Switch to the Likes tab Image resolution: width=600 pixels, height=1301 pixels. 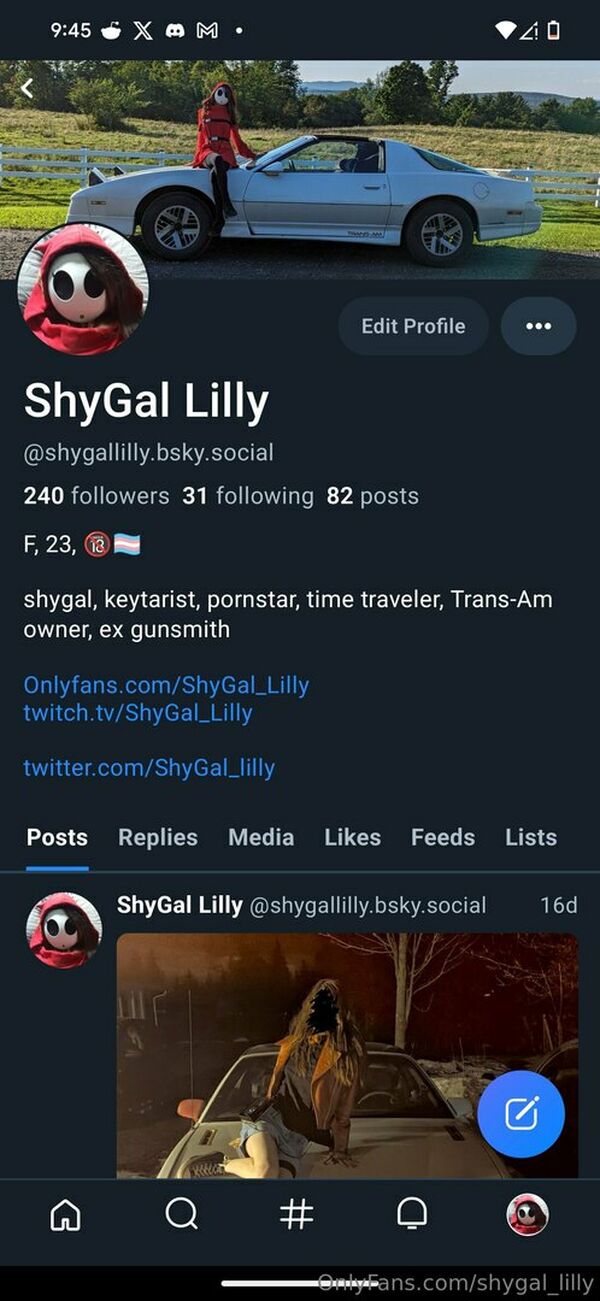(x=352, y=838)
